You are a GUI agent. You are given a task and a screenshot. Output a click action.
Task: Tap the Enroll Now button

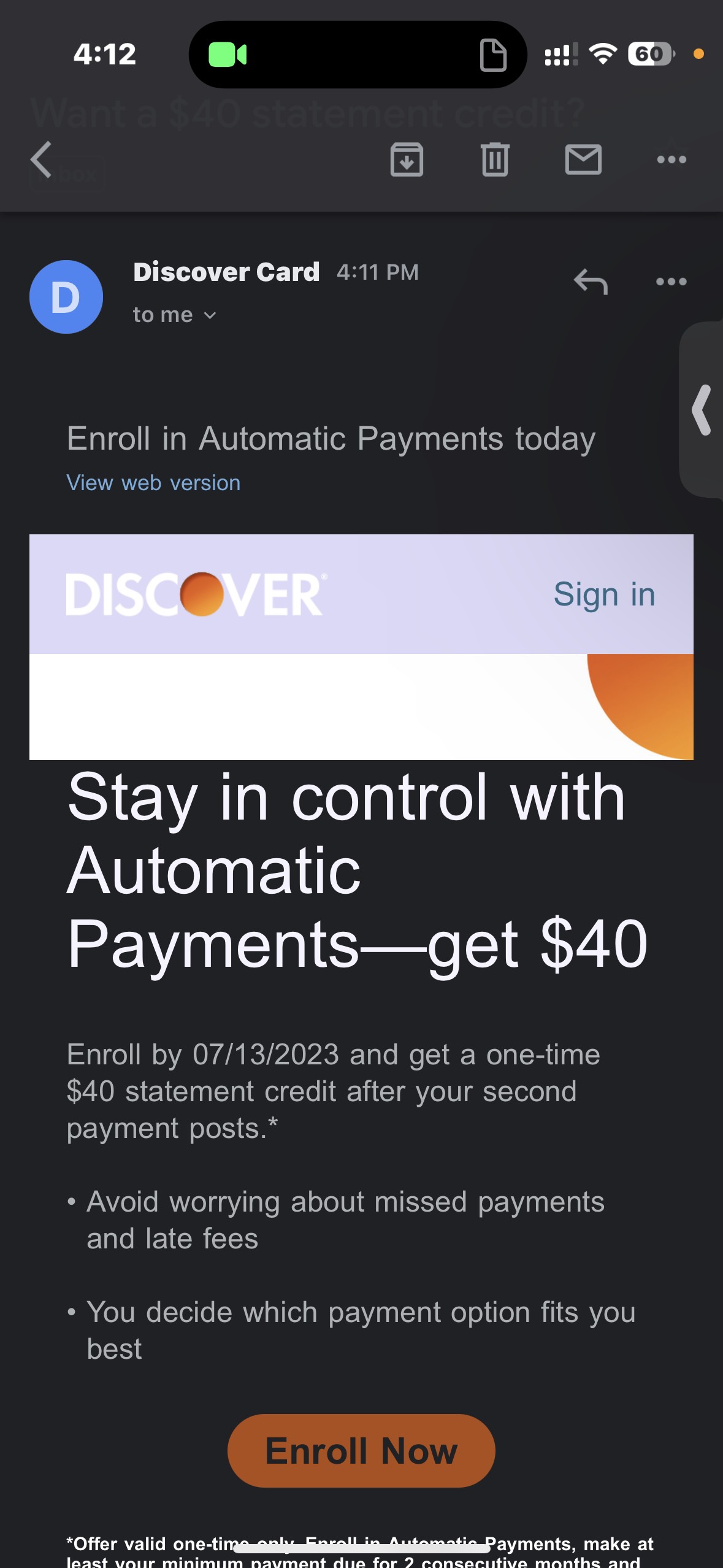click(361, 1450)
